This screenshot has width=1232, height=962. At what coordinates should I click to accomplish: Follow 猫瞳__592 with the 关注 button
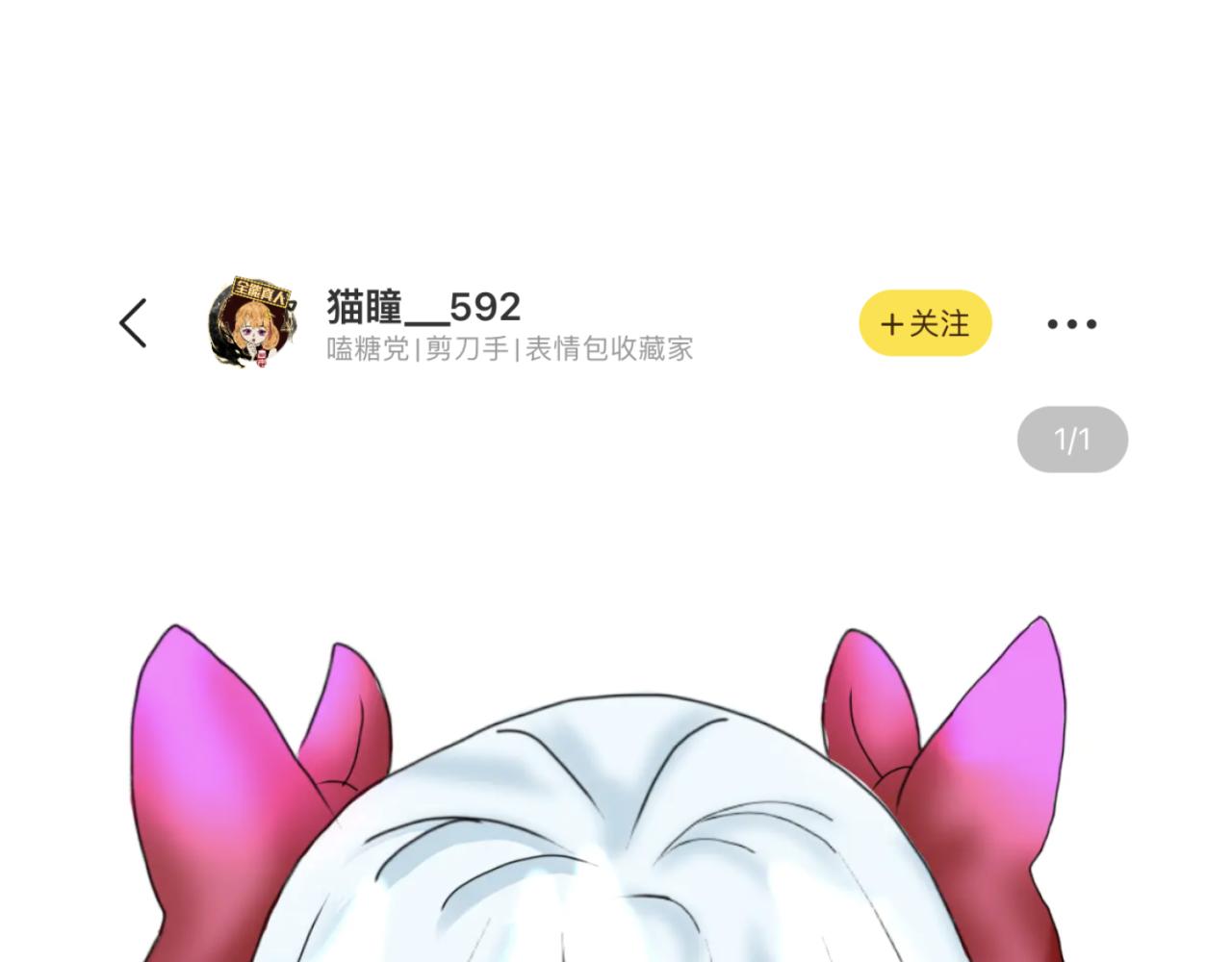coord(925,323)
